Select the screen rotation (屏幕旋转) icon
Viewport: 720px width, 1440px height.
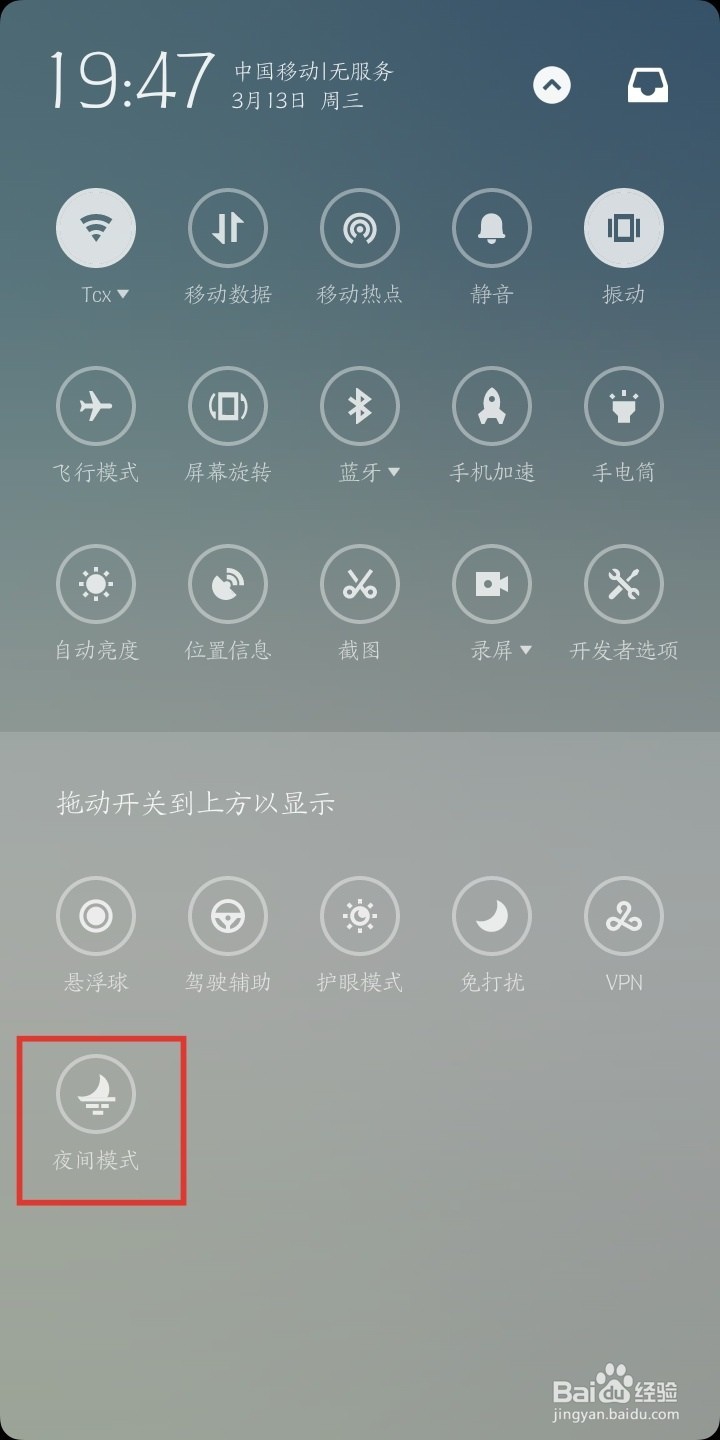click(x=228, y=405)
